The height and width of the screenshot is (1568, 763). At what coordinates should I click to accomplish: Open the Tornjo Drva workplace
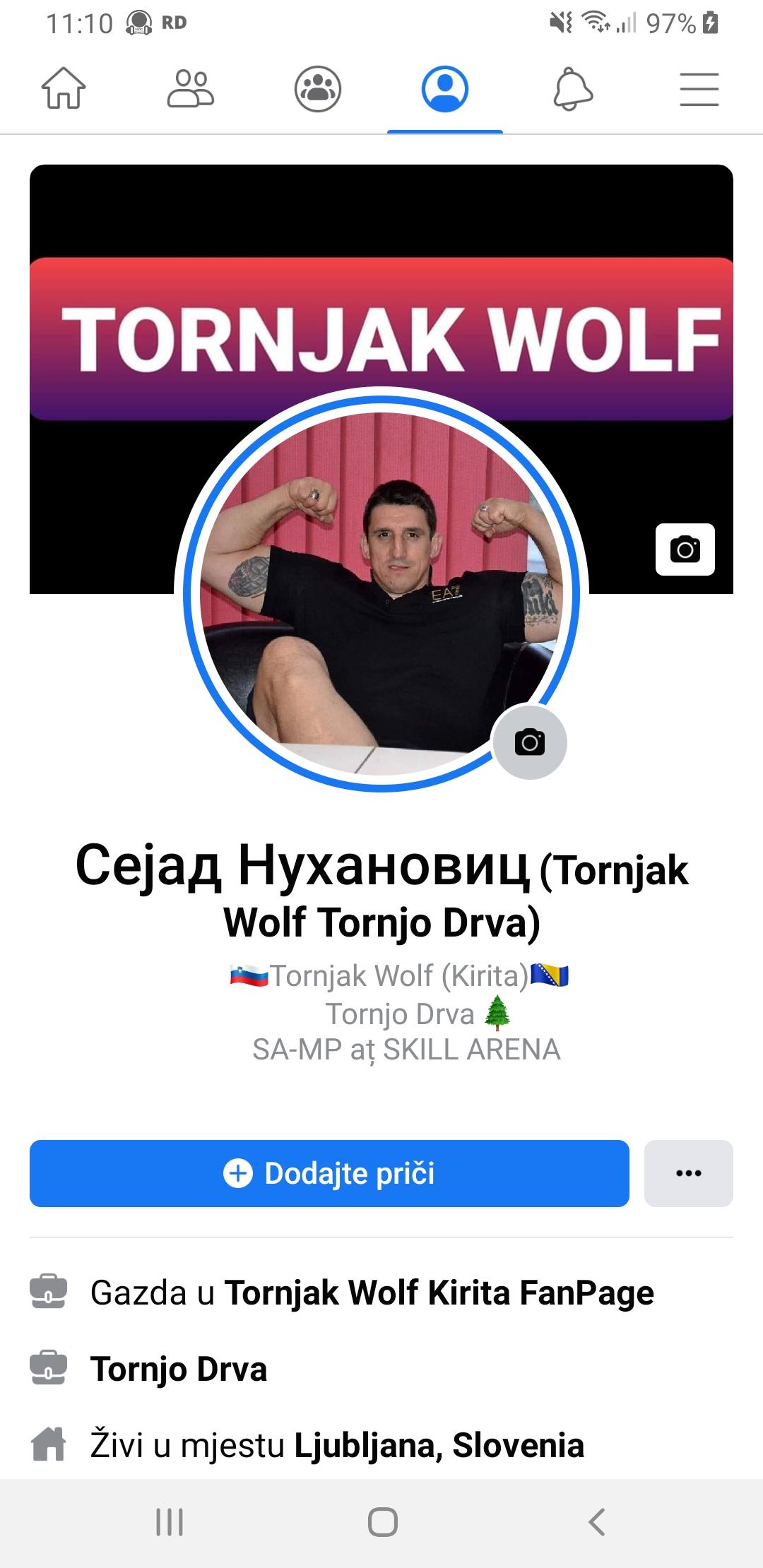(x=179, y=1369)
